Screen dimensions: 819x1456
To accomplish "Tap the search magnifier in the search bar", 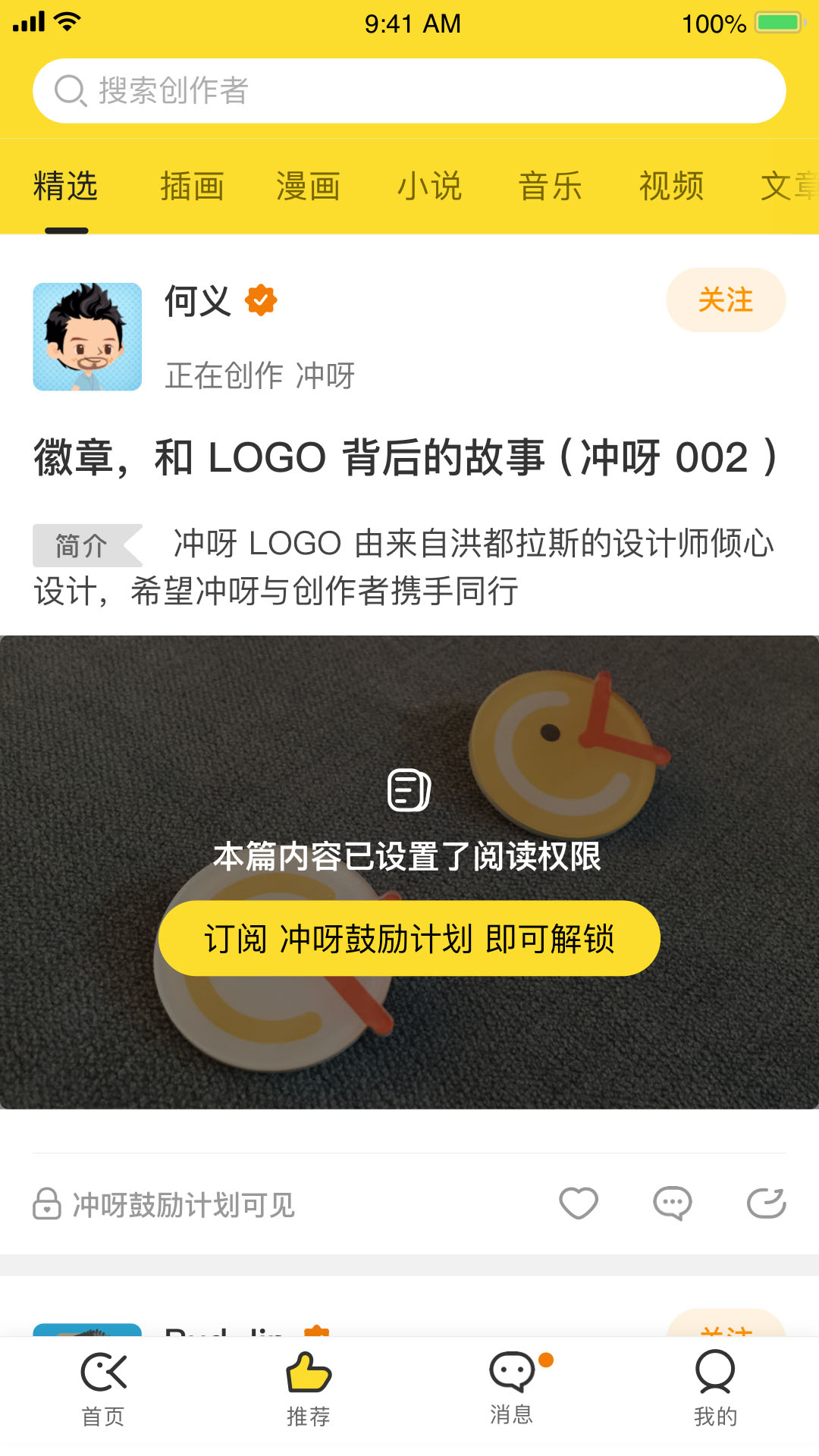I will 70,89.
